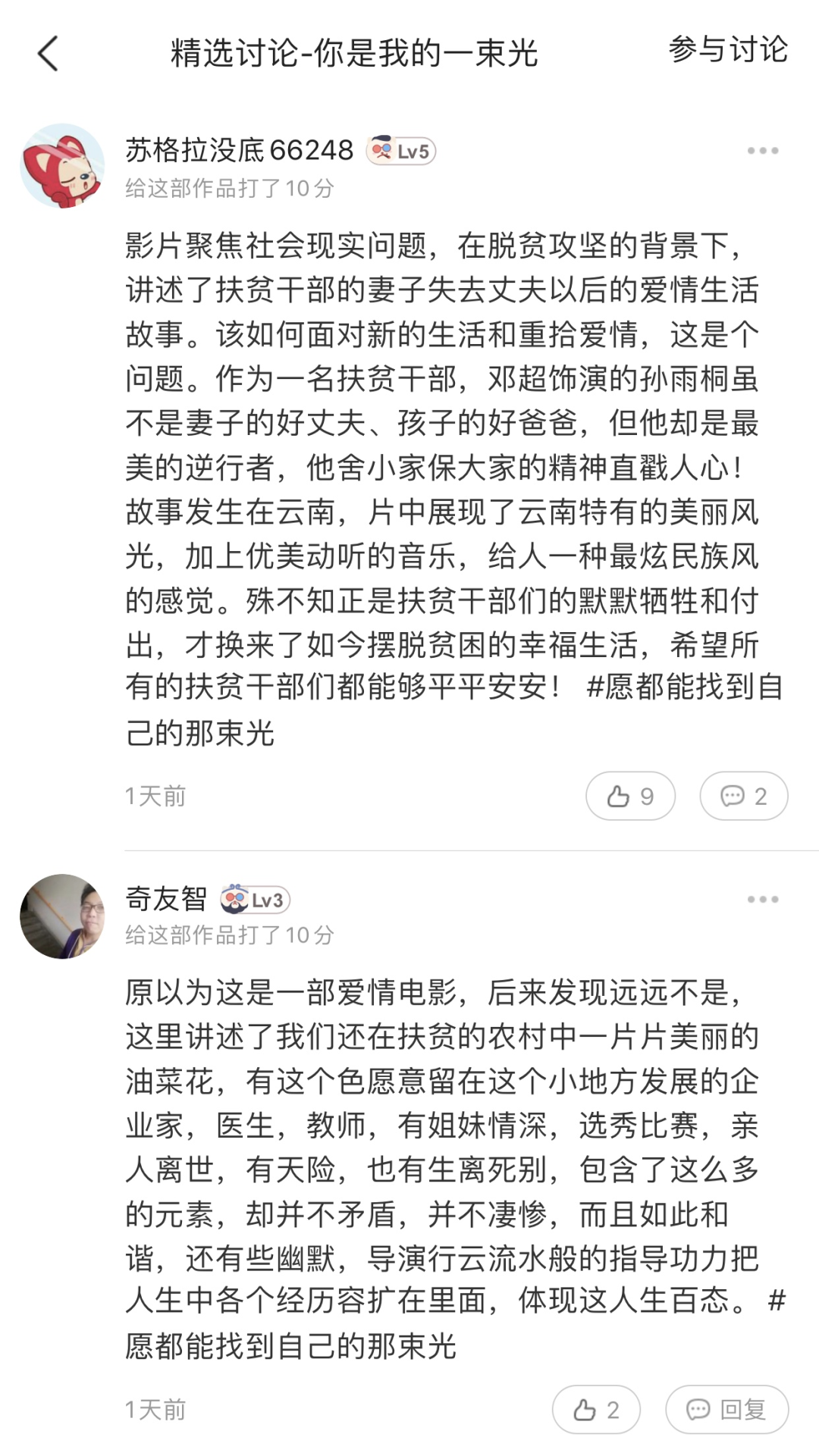Image resolution: width=819 pixels, height=1456 pixels.
Task: Open username 奇友智
Action: [x=166, y=899]
